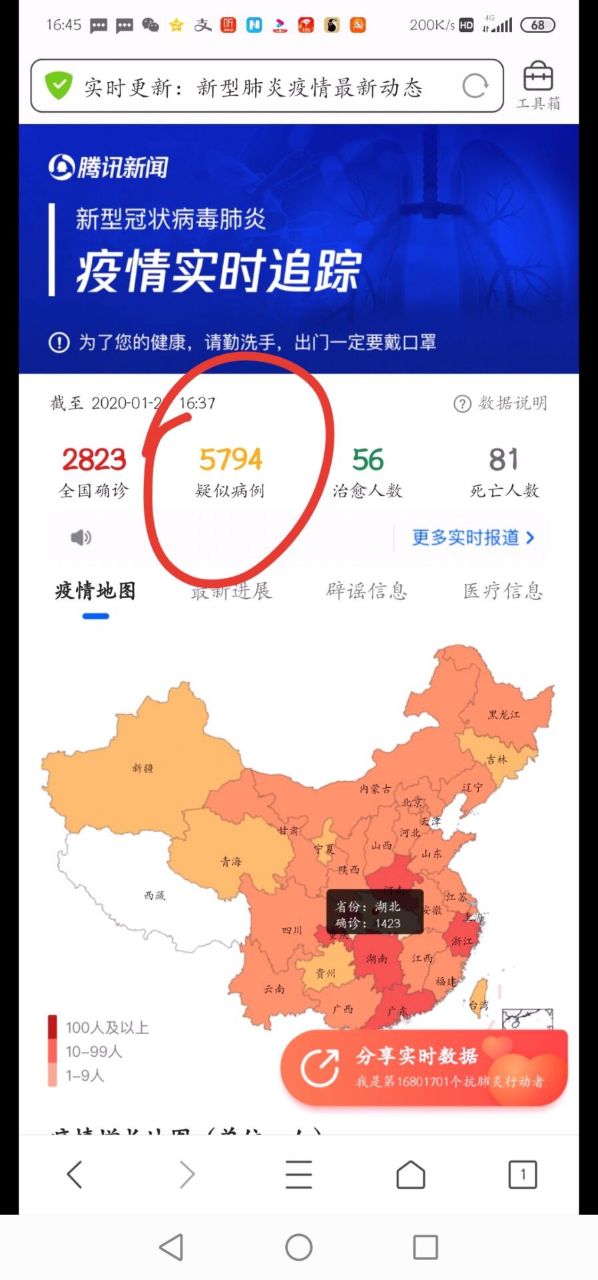Screen dimensions: 598x1280
Task: Reload the page with the refresh icon
Action: pyautogui.click(x=475, y=87)
